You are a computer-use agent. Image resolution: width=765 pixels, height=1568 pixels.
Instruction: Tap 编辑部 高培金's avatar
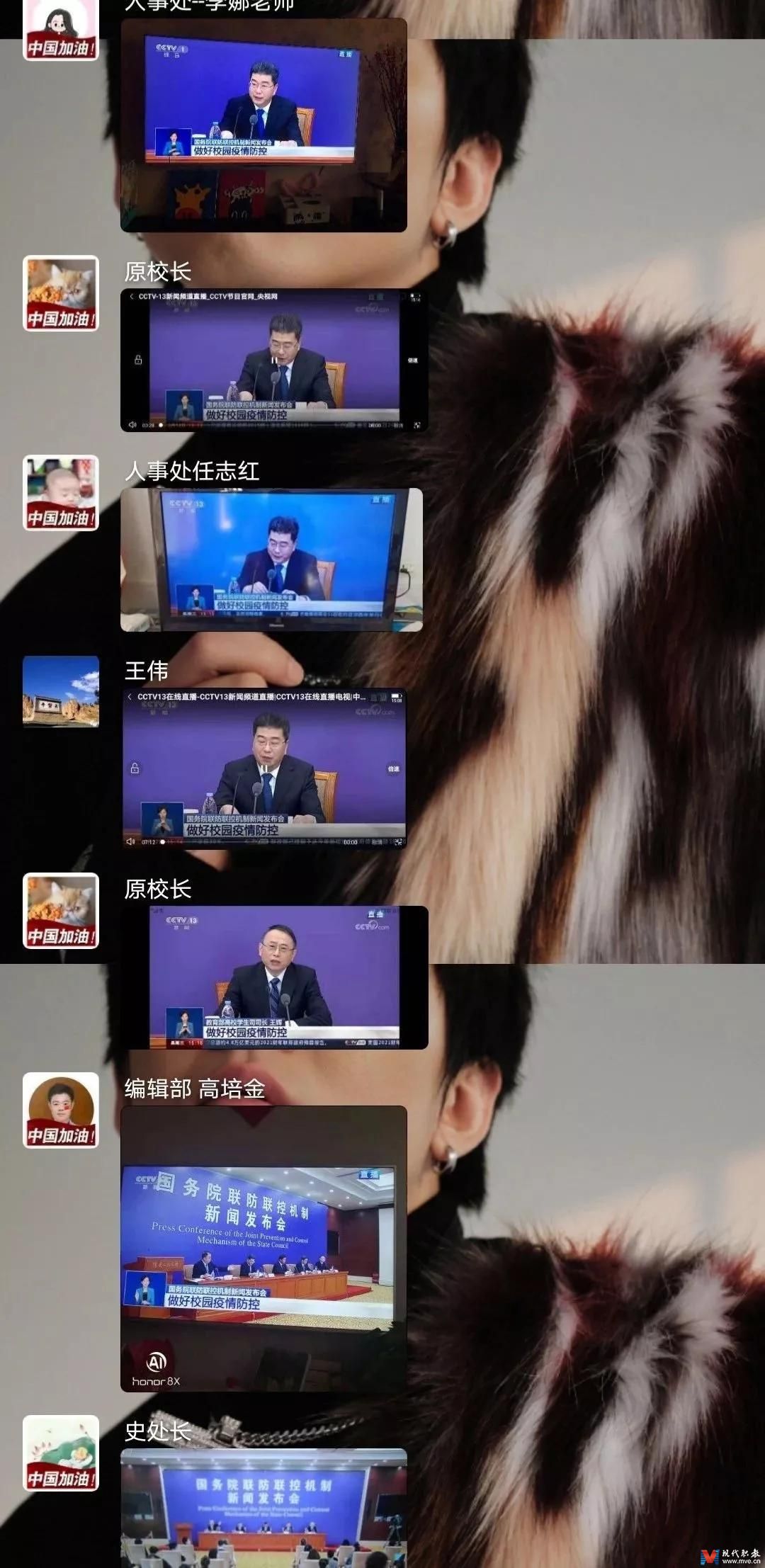point(61,1110)
